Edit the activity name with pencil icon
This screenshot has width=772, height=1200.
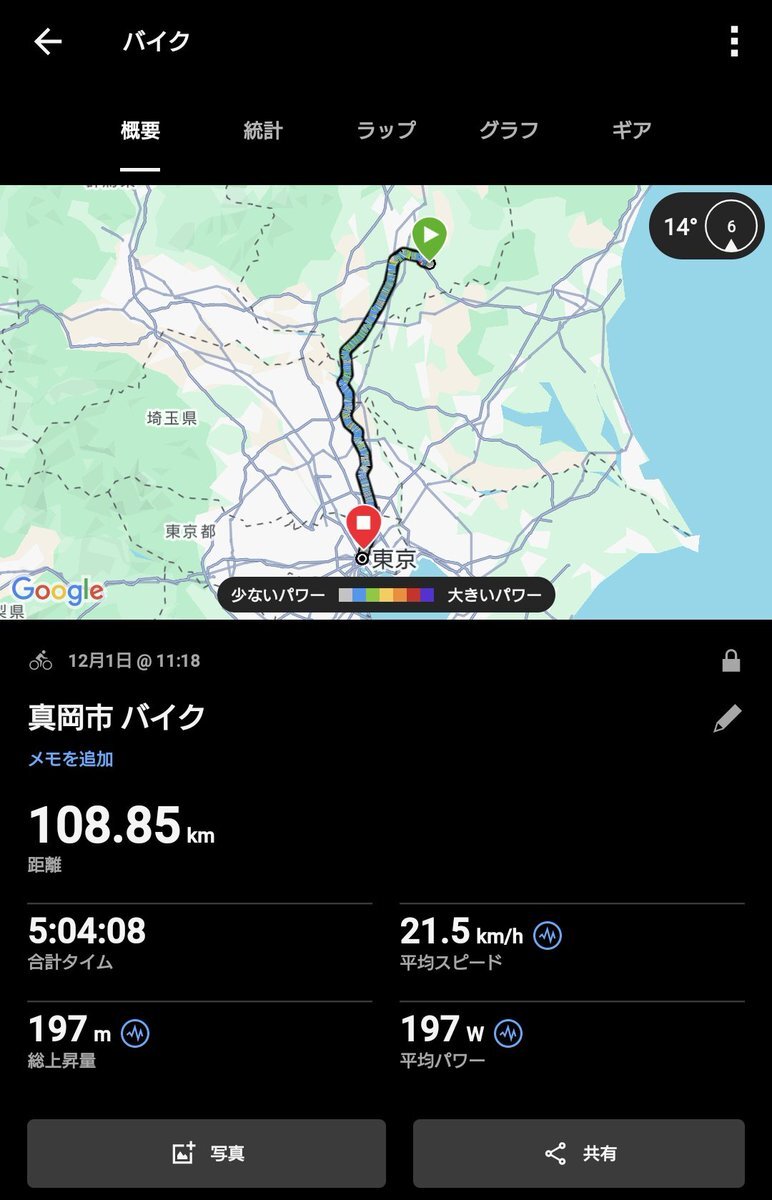pos(727,718)
